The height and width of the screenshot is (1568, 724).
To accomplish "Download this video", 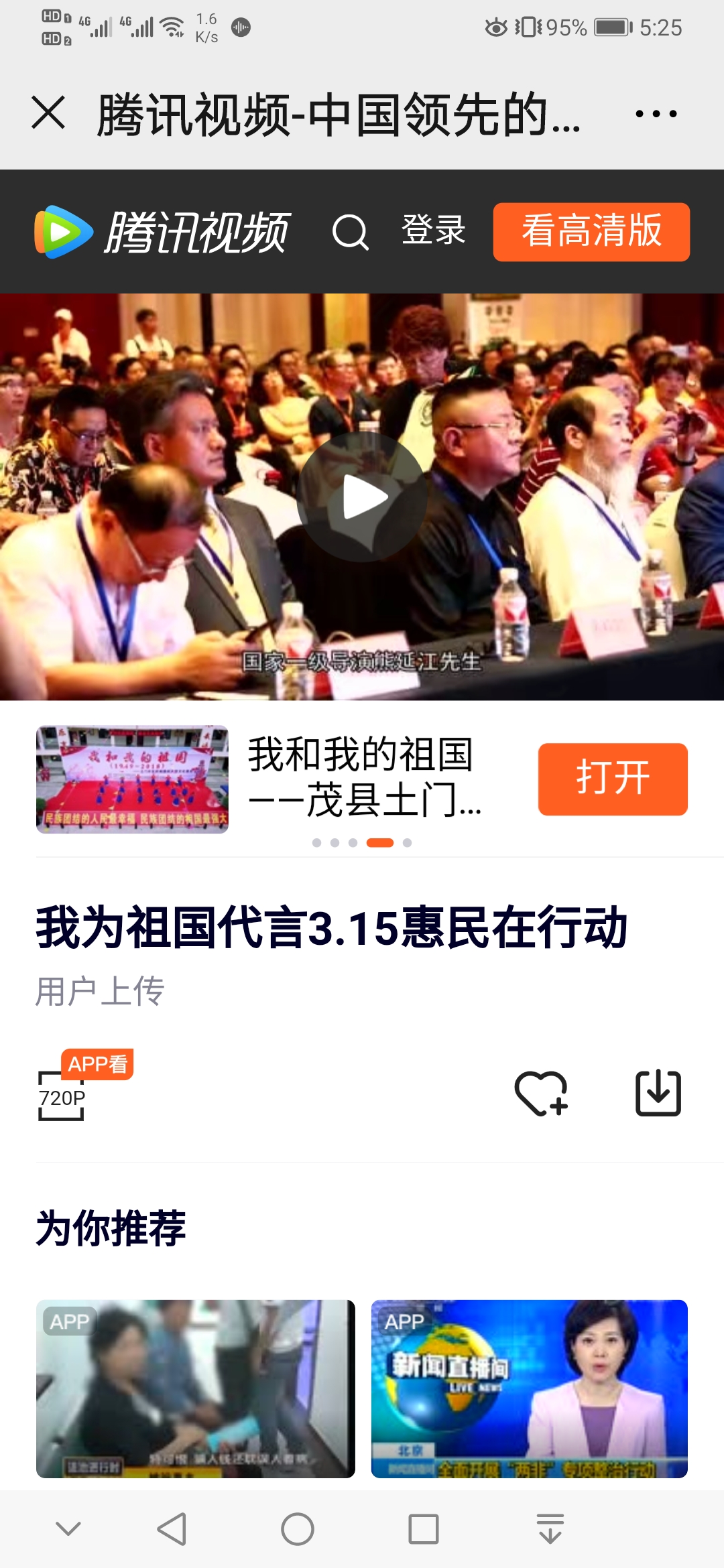I will click(658, 1094).
